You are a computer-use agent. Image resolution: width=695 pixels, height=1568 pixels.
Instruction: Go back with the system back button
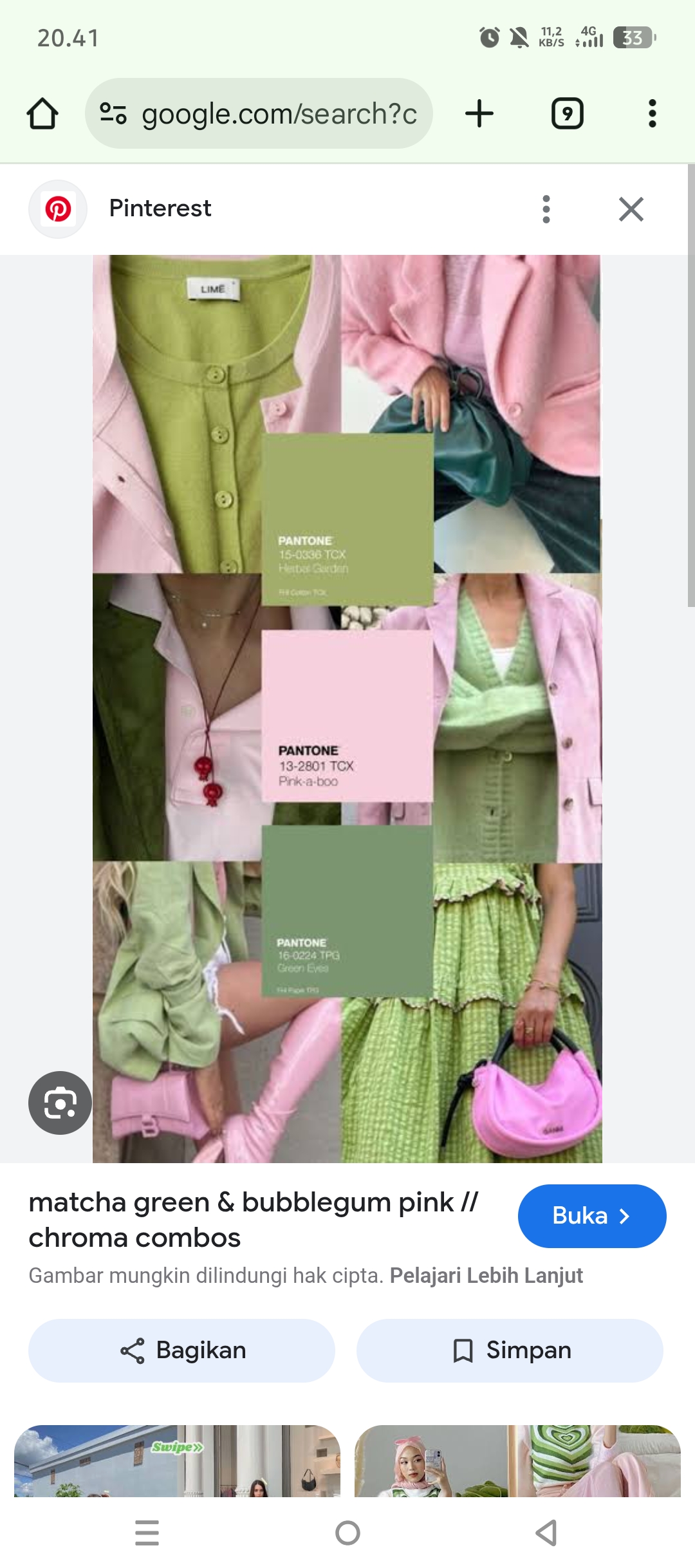tap(546, 1533)
